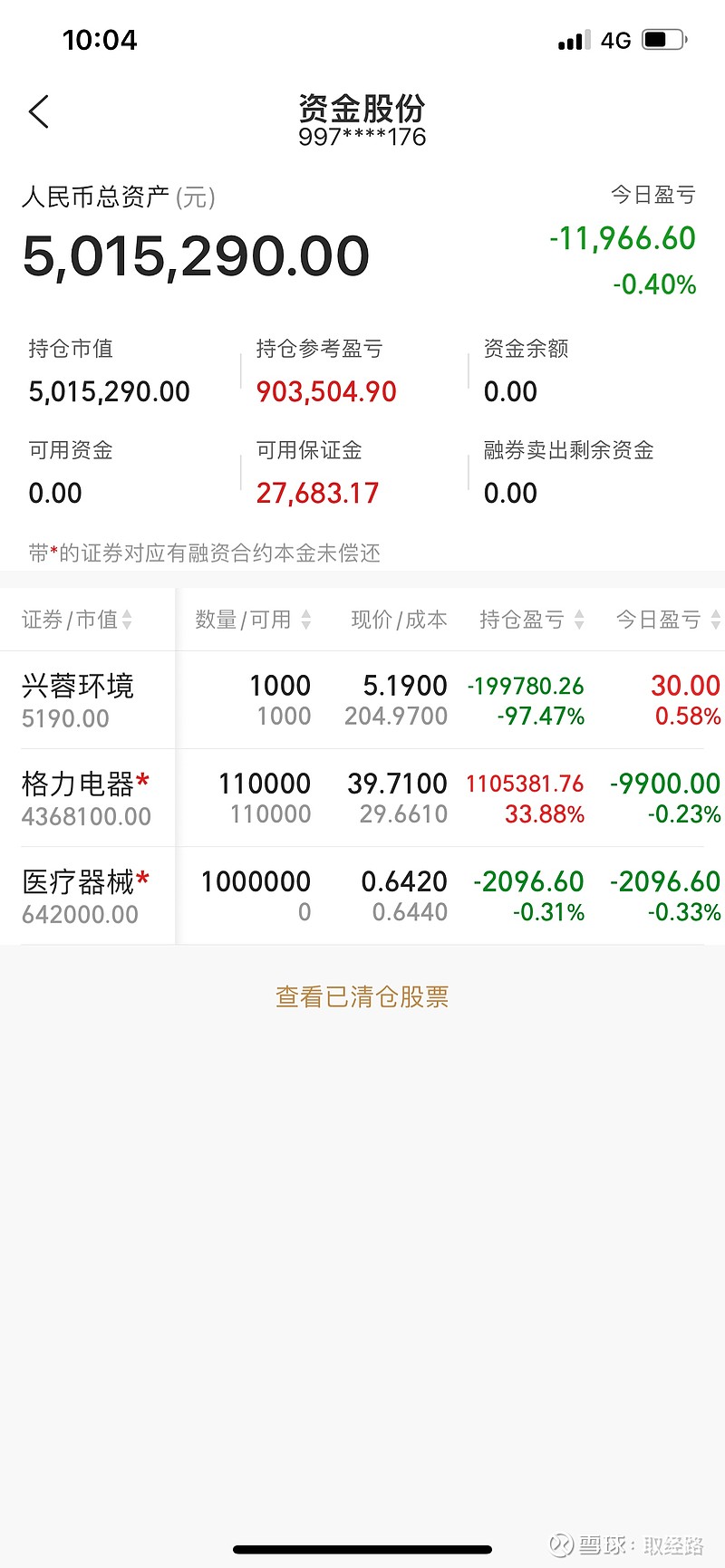Open the 医疗器械 holding row
Screen dimensions: 725x1568
[362, 896]
